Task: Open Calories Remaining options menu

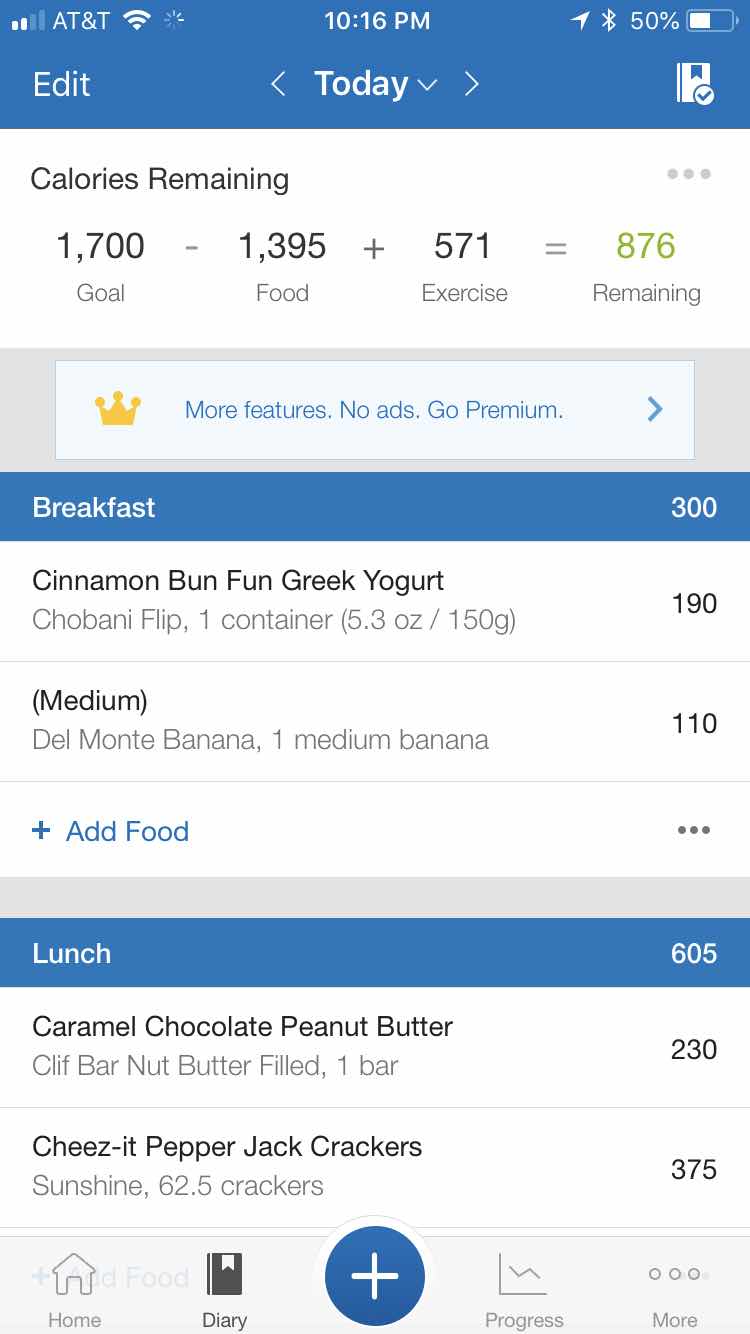Action: [x=689, y=174]
